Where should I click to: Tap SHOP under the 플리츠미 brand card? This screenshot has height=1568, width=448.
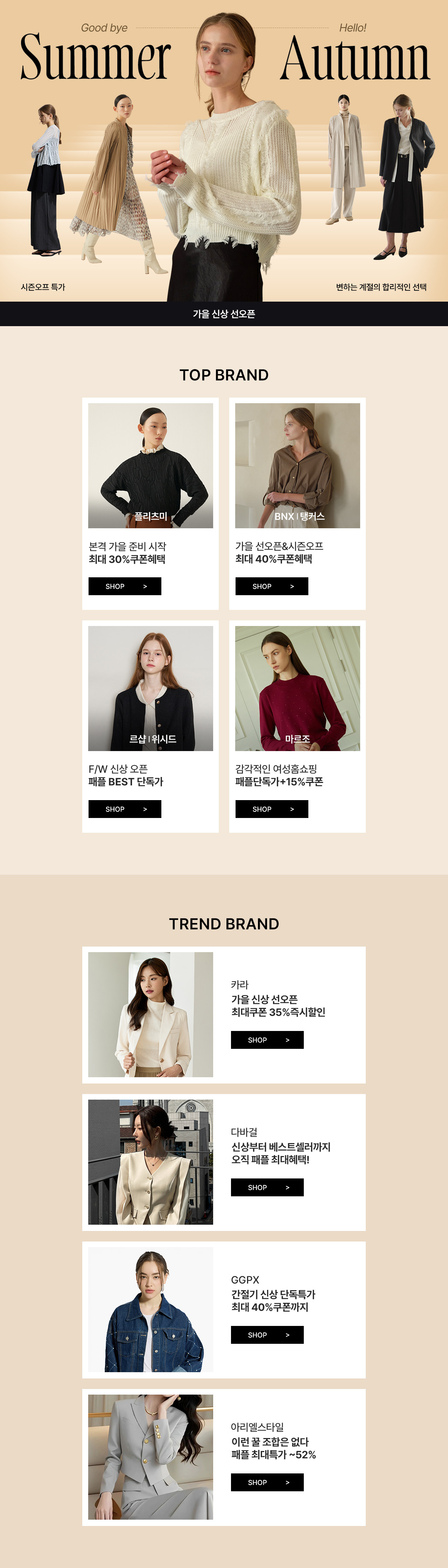(125, 586)
